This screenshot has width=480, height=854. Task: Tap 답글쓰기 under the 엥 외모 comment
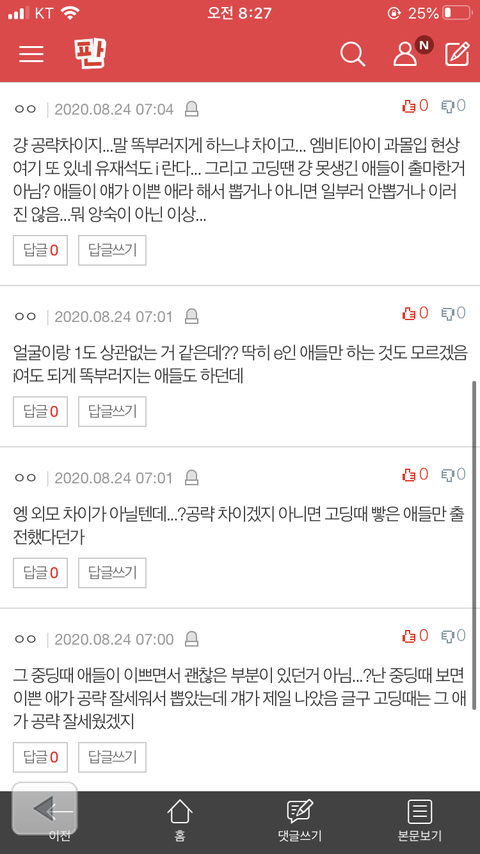112,573
